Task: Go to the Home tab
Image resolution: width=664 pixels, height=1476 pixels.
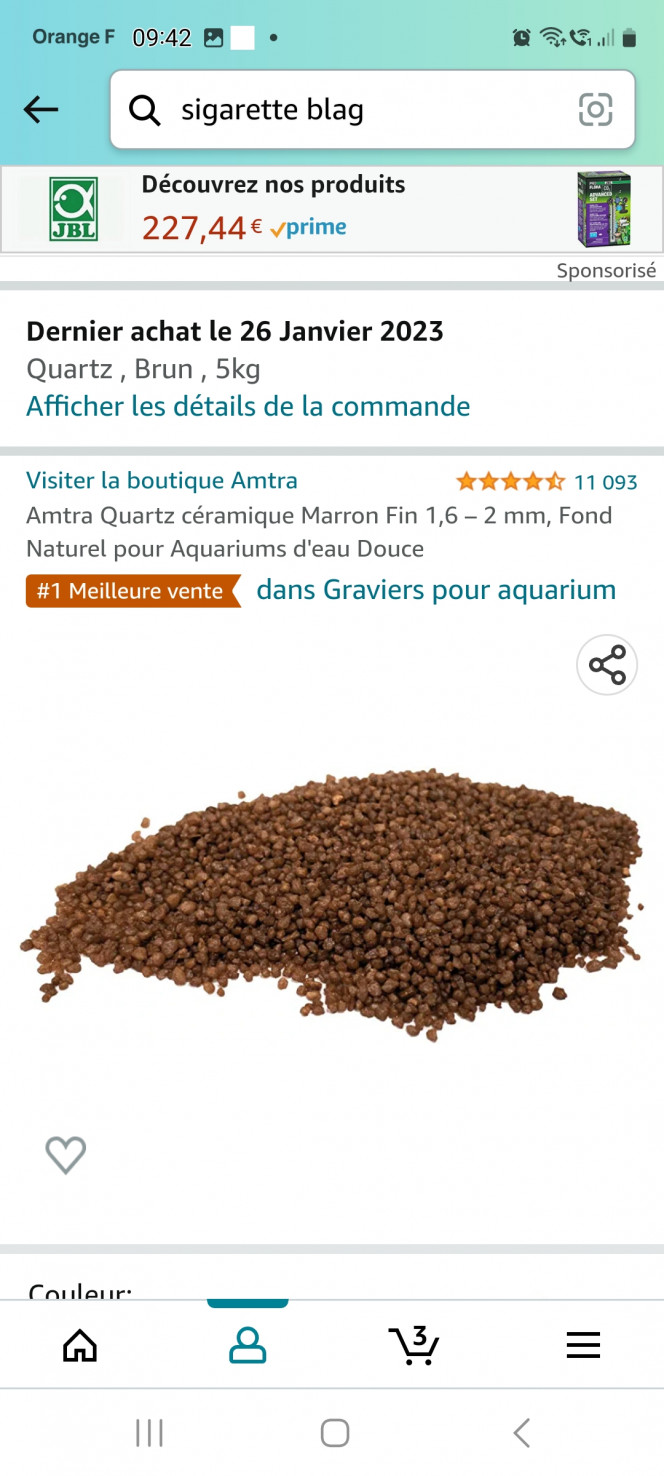Action: coord(80,1345)
